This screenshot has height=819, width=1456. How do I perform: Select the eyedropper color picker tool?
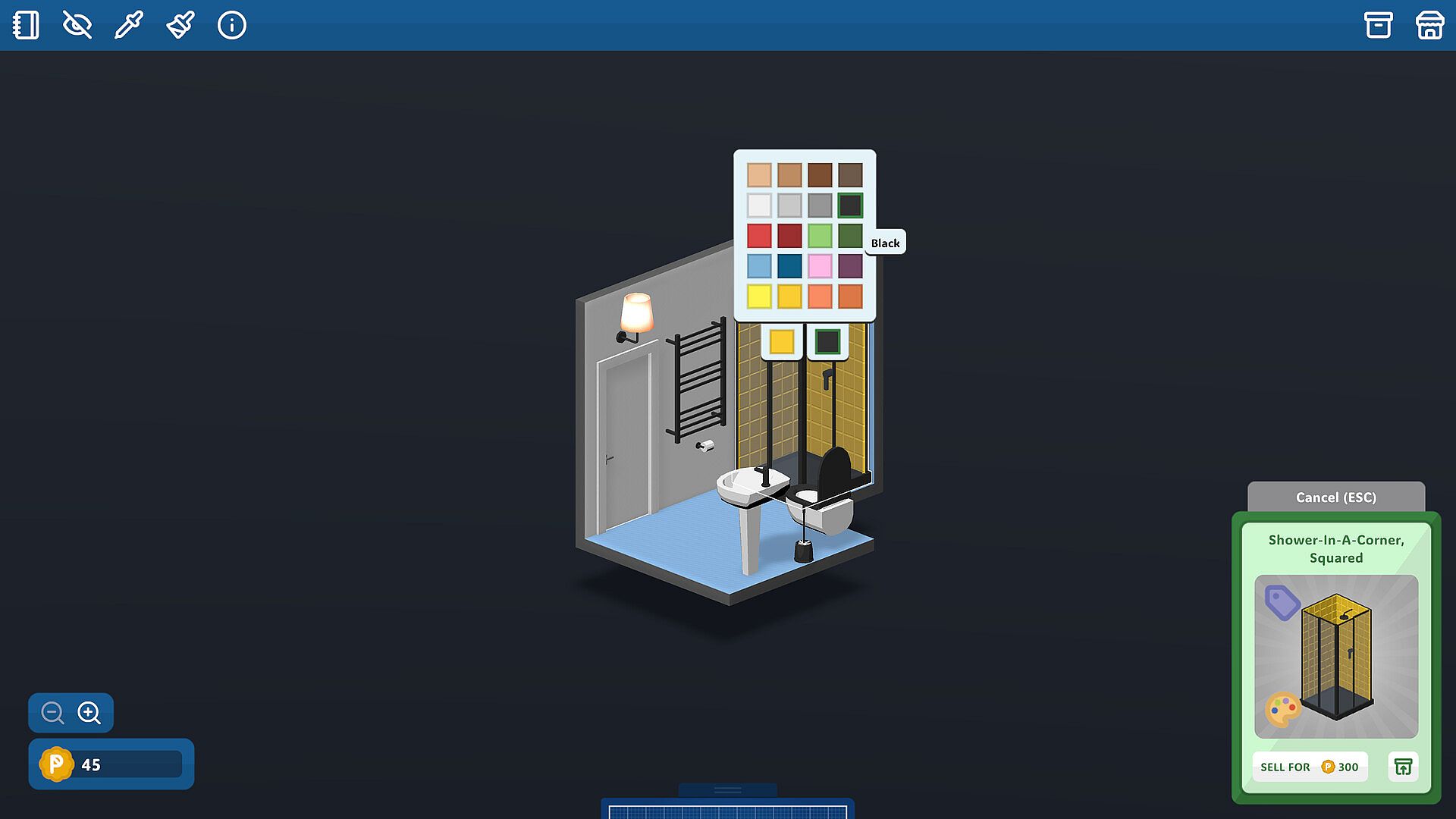click(129, 25)
